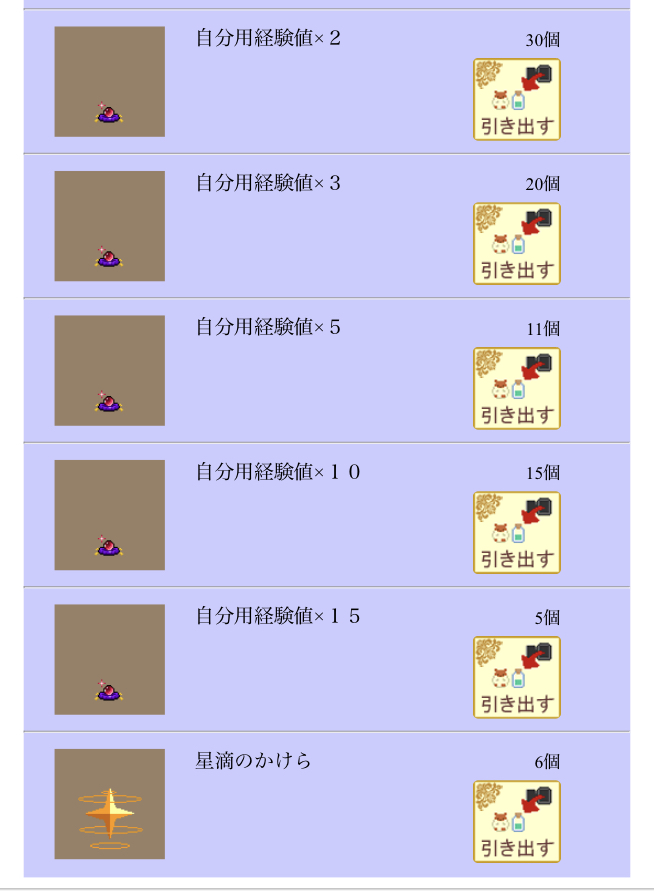Tap 引き出す for 自分用経験値×10
This screenshot has width=654, height=892.
[516, 533]
